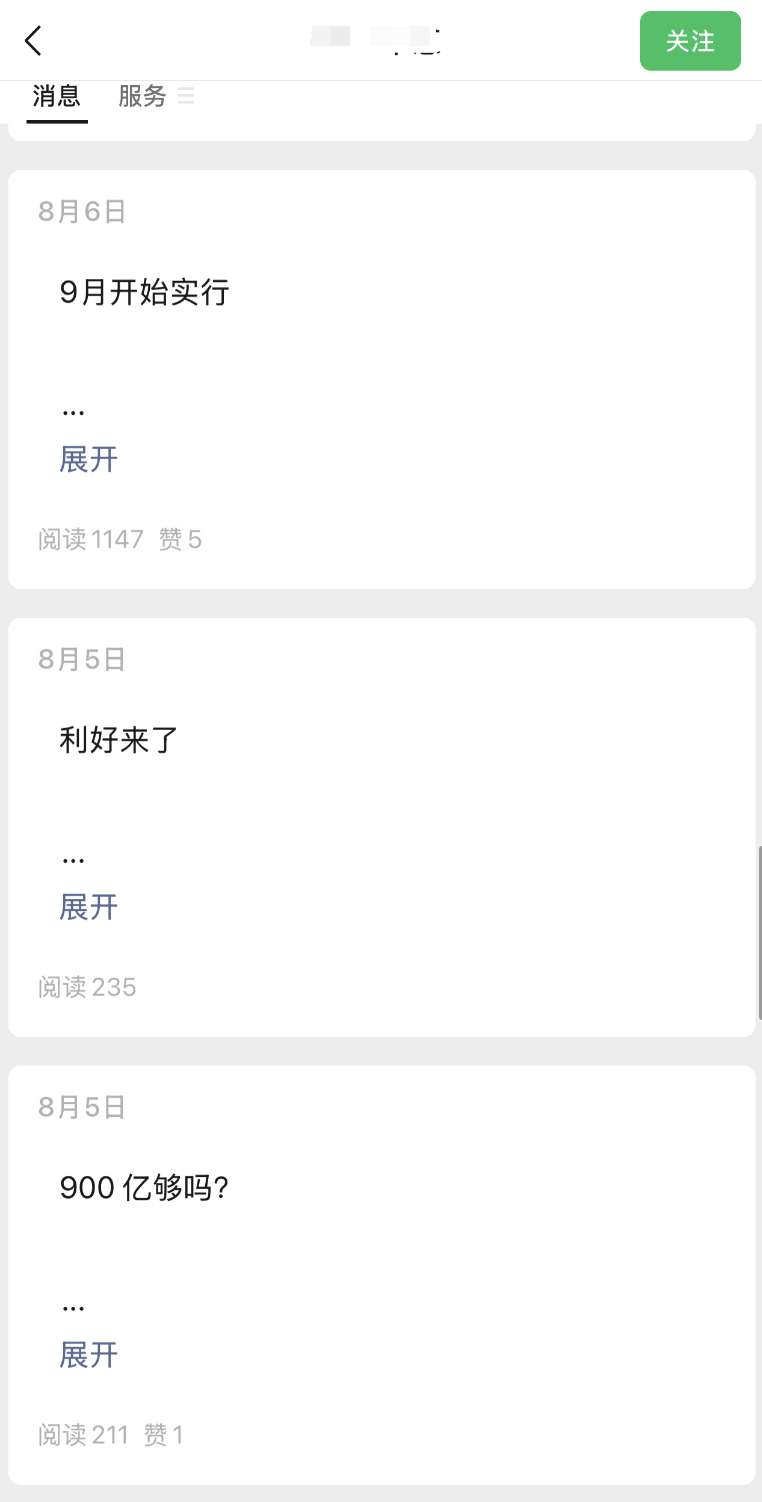Expand the post "9月开始实行"
Viewport: 762px width, 1502px height.
tap(89, 460)
